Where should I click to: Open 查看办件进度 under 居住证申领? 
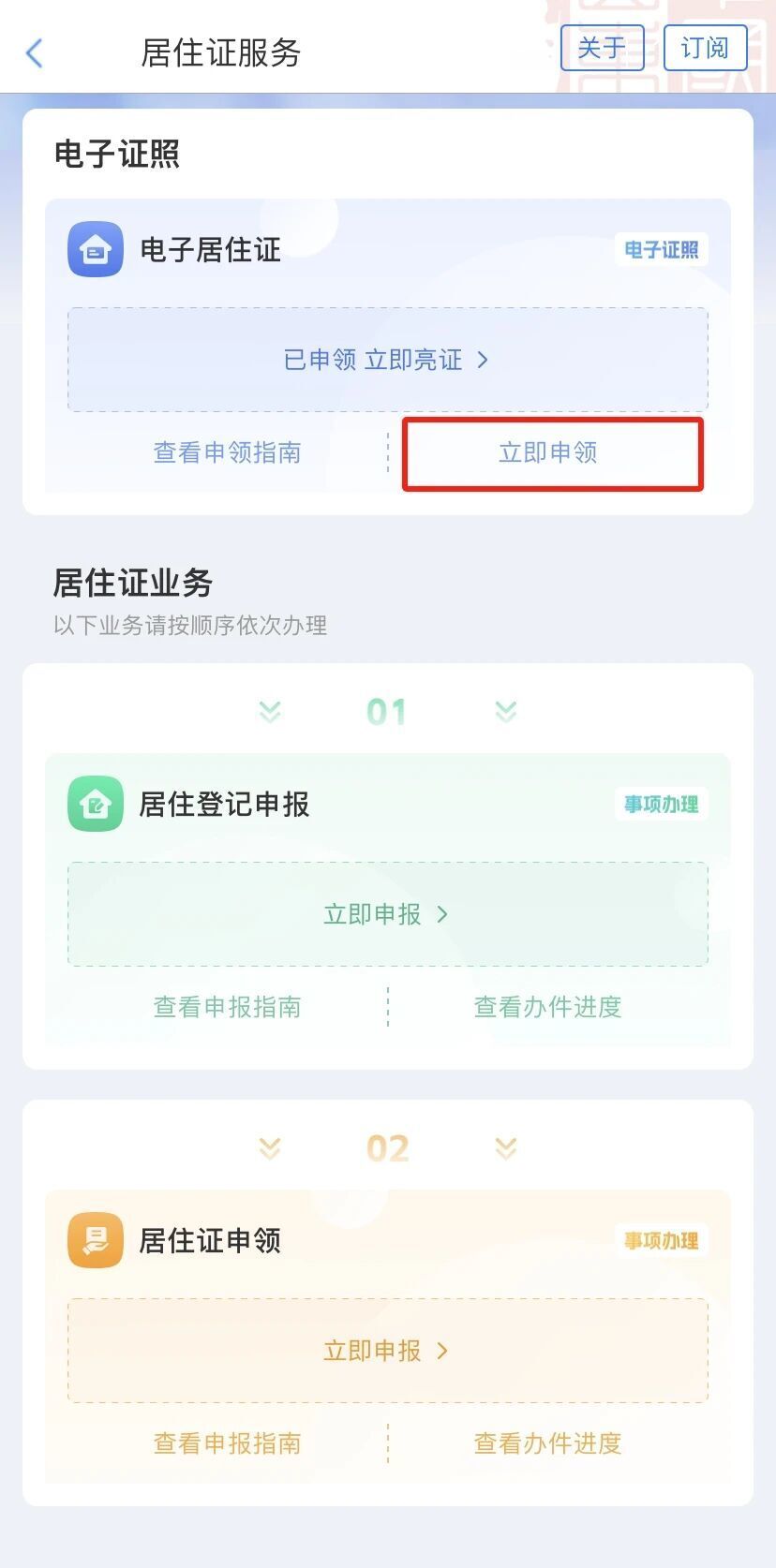(547, 1443)
